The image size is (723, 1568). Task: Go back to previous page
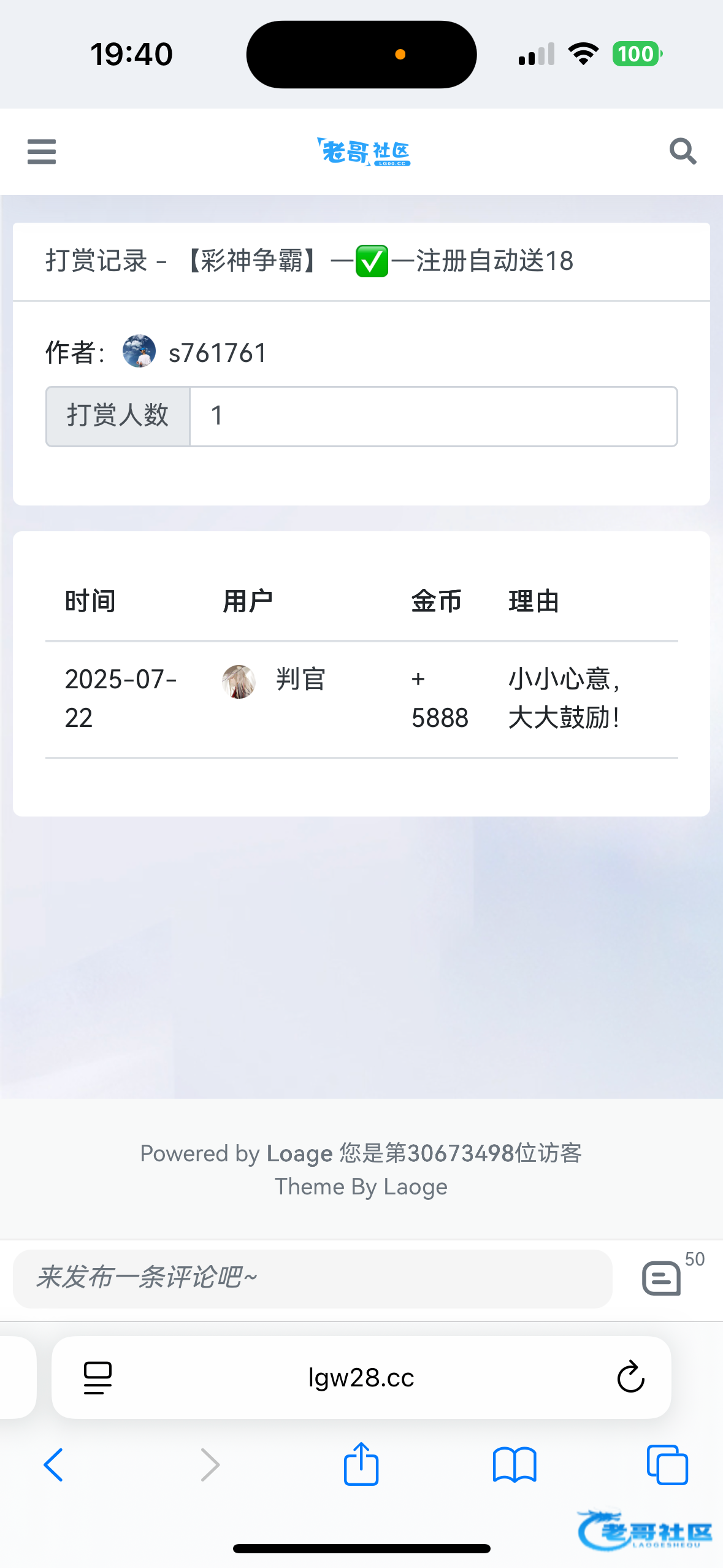click(x=53, y=1465)
